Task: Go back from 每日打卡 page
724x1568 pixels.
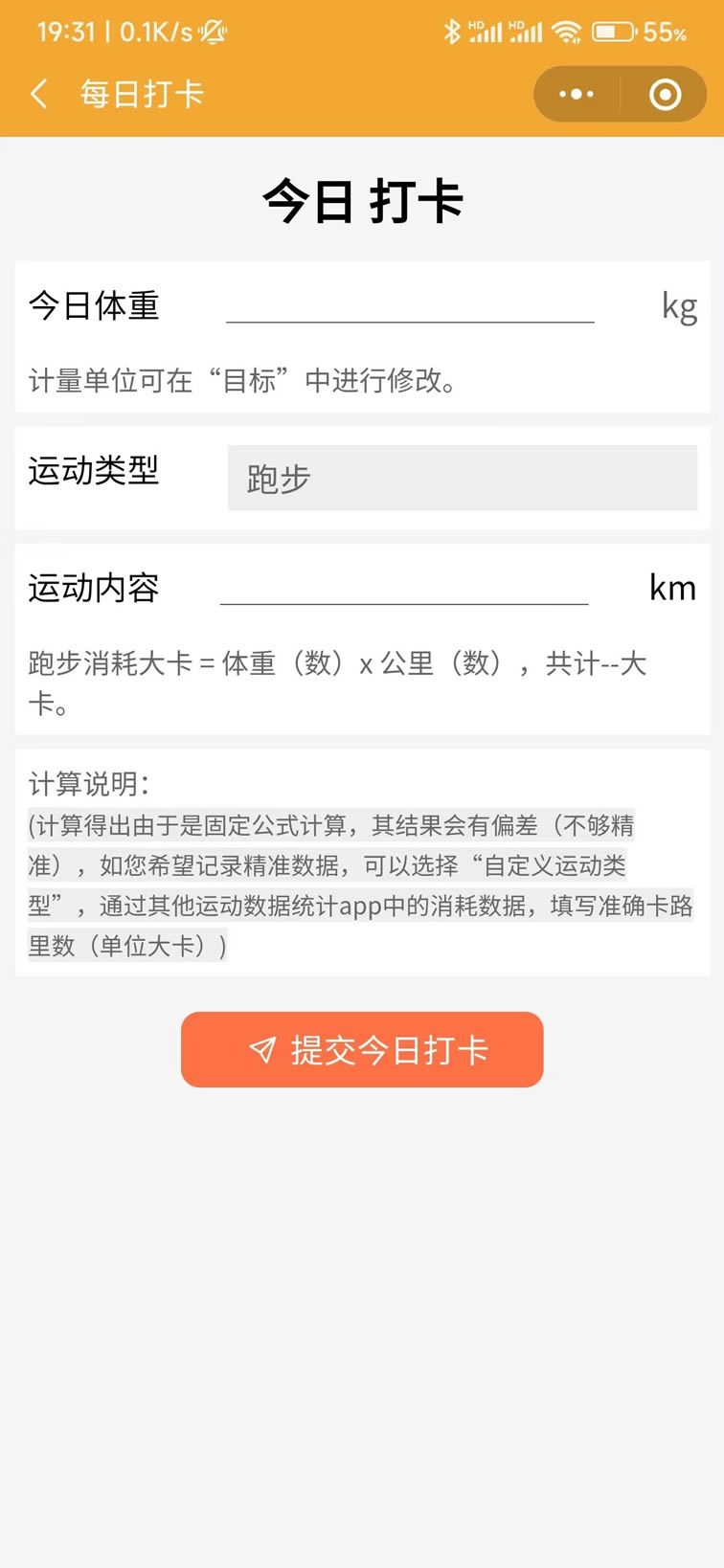Action: [39, 94]
